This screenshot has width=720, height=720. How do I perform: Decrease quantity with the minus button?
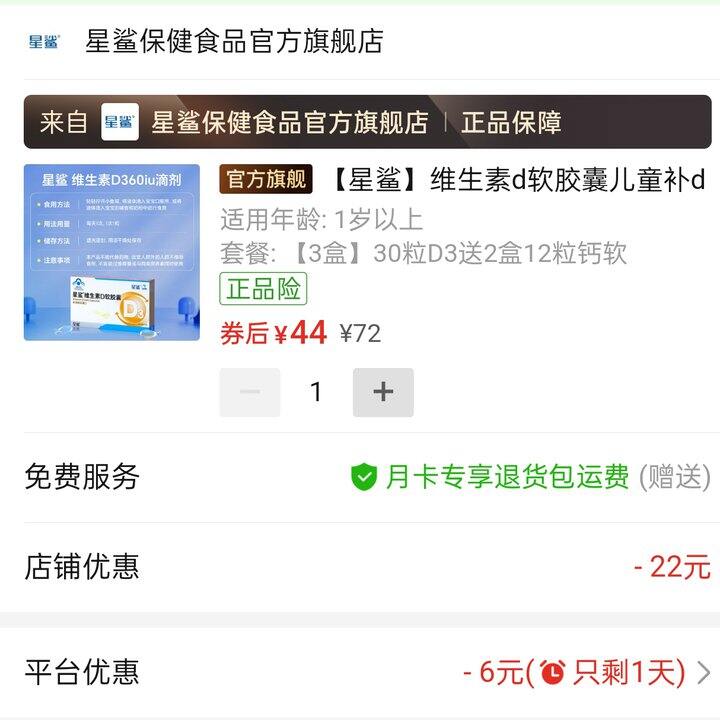250,392
